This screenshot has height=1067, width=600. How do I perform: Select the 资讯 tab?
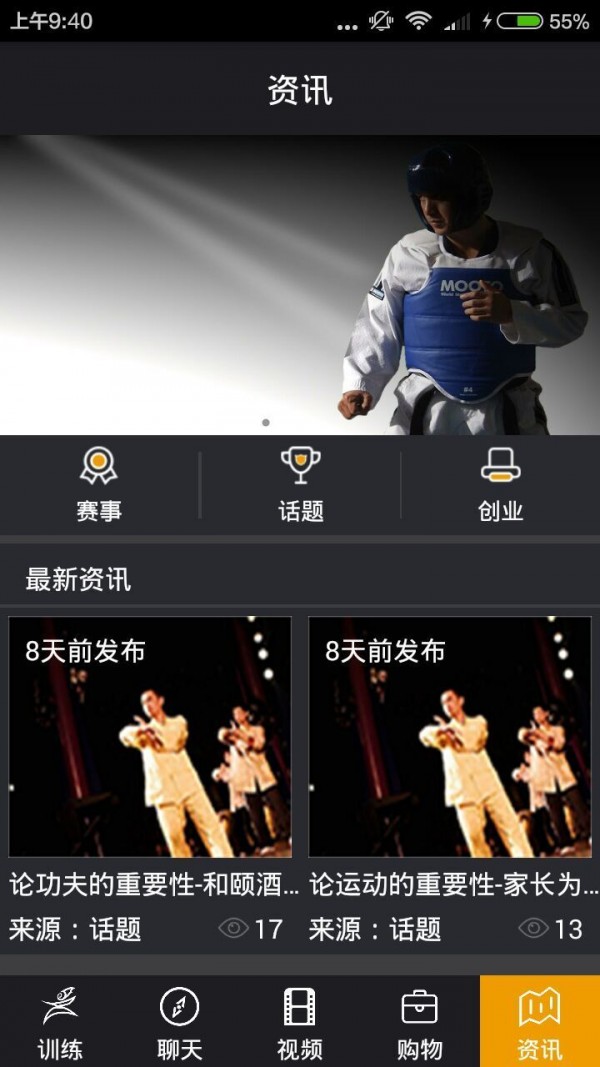point(540,1022)
